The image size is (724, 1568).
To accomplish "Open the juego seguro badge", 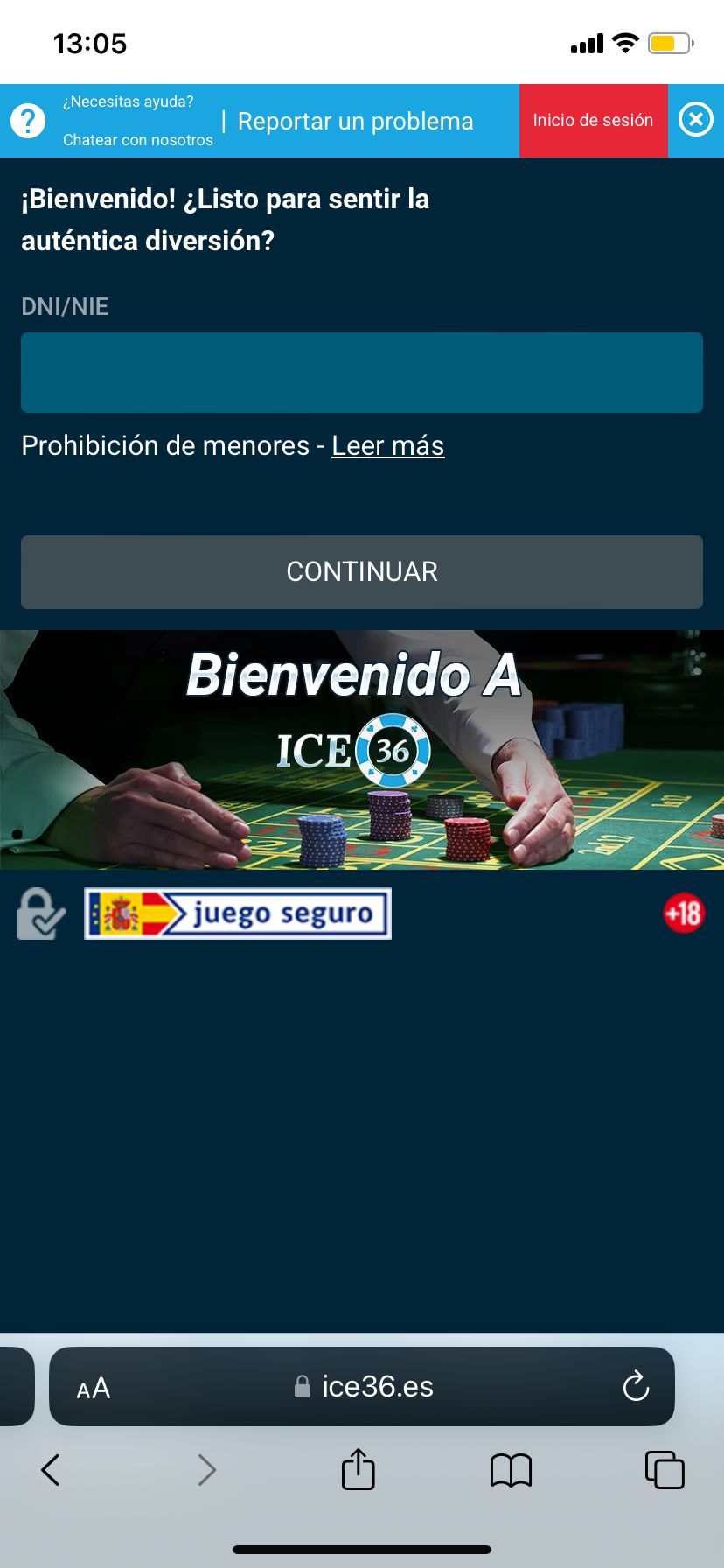I will point(238,913).
